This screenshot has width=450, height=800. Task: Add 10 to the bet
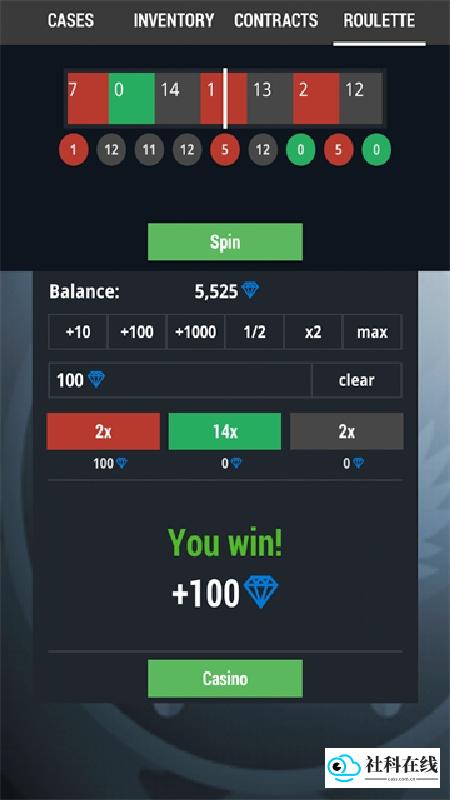(78, 332)
